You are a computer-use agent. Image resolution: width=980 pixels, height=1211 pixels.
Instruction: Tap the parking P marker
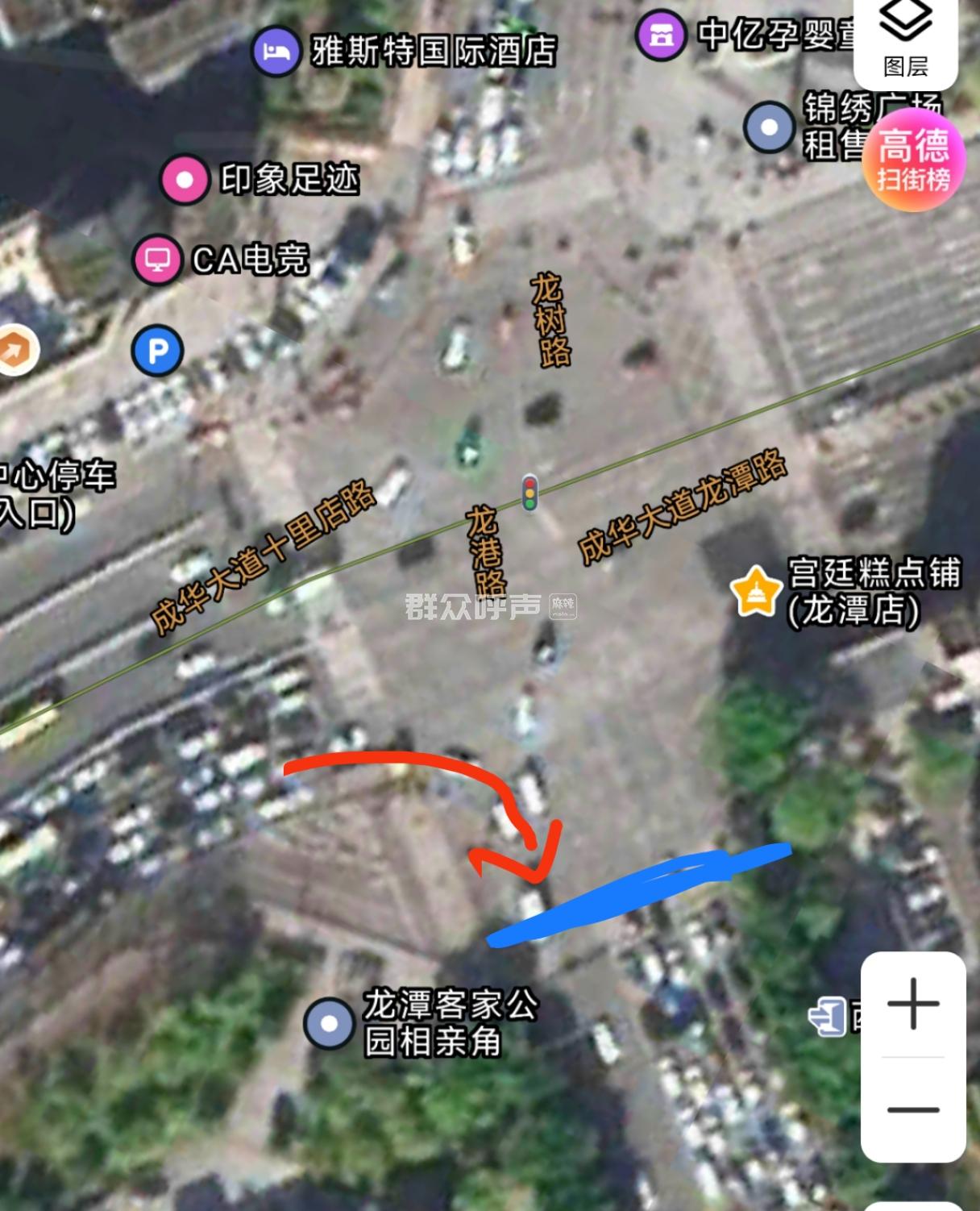158,351
